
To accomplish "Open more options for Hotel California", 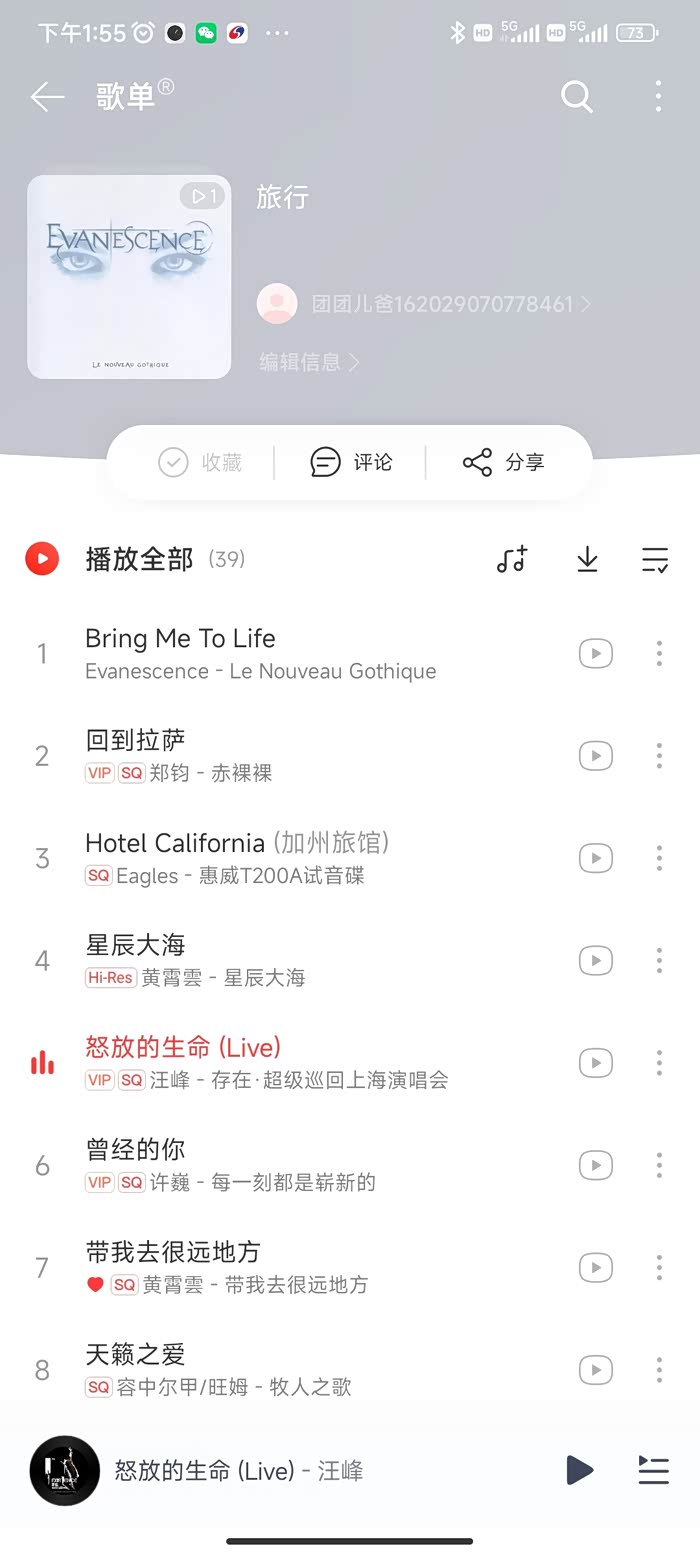I will coord(659,858).
